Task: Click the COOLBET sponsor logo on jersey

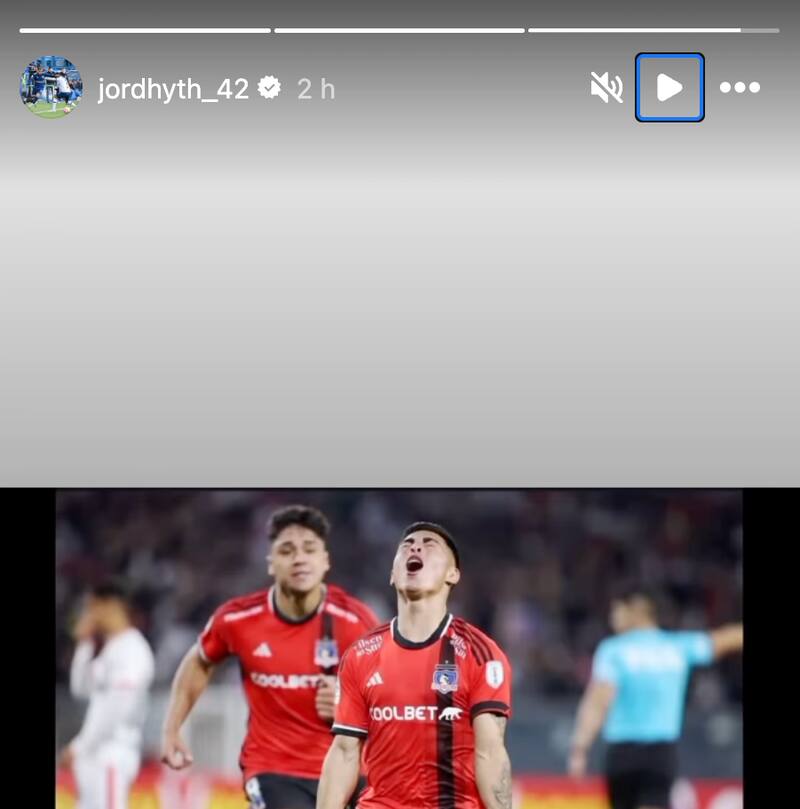Action: [x=415, y=712]
